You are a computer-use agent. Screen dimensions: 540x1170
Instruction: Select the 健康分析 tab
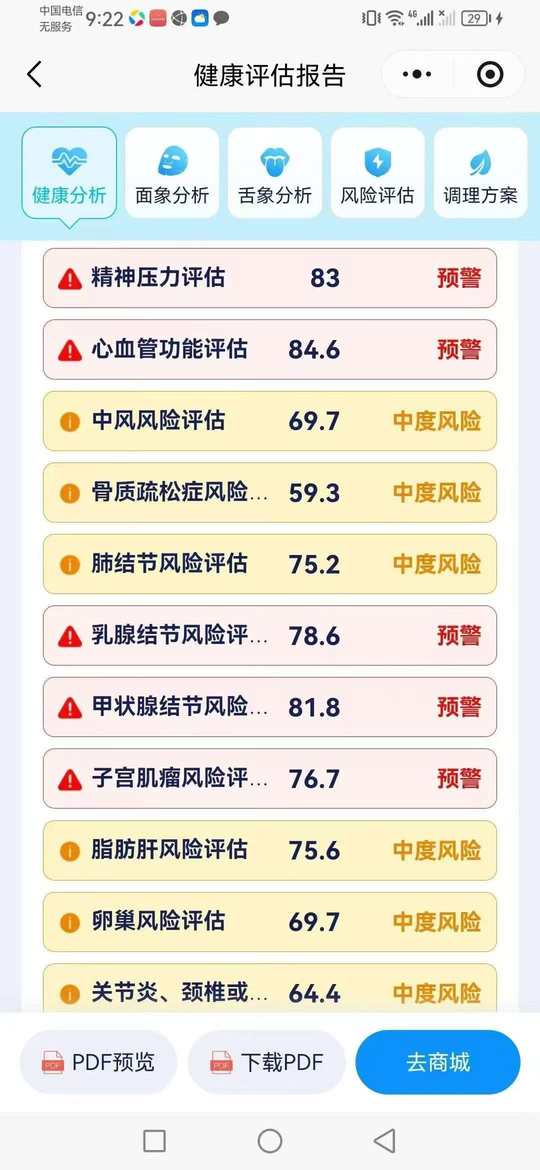69,173
